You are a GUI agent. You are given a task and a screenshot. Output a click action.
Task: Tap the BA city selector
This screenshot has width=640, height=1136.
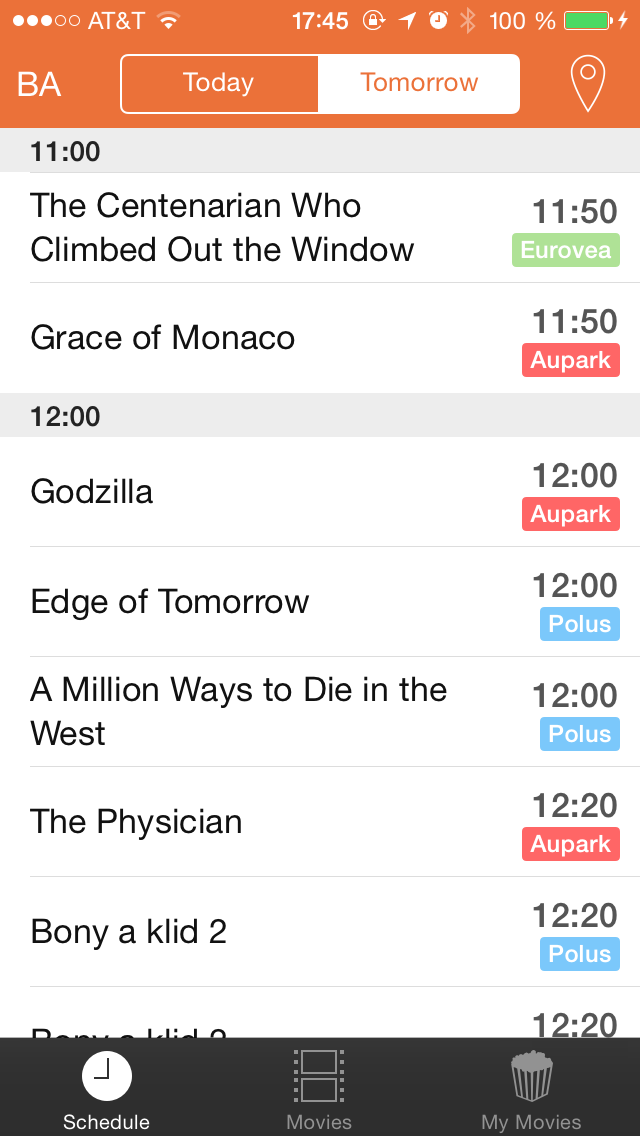point(39,84)
